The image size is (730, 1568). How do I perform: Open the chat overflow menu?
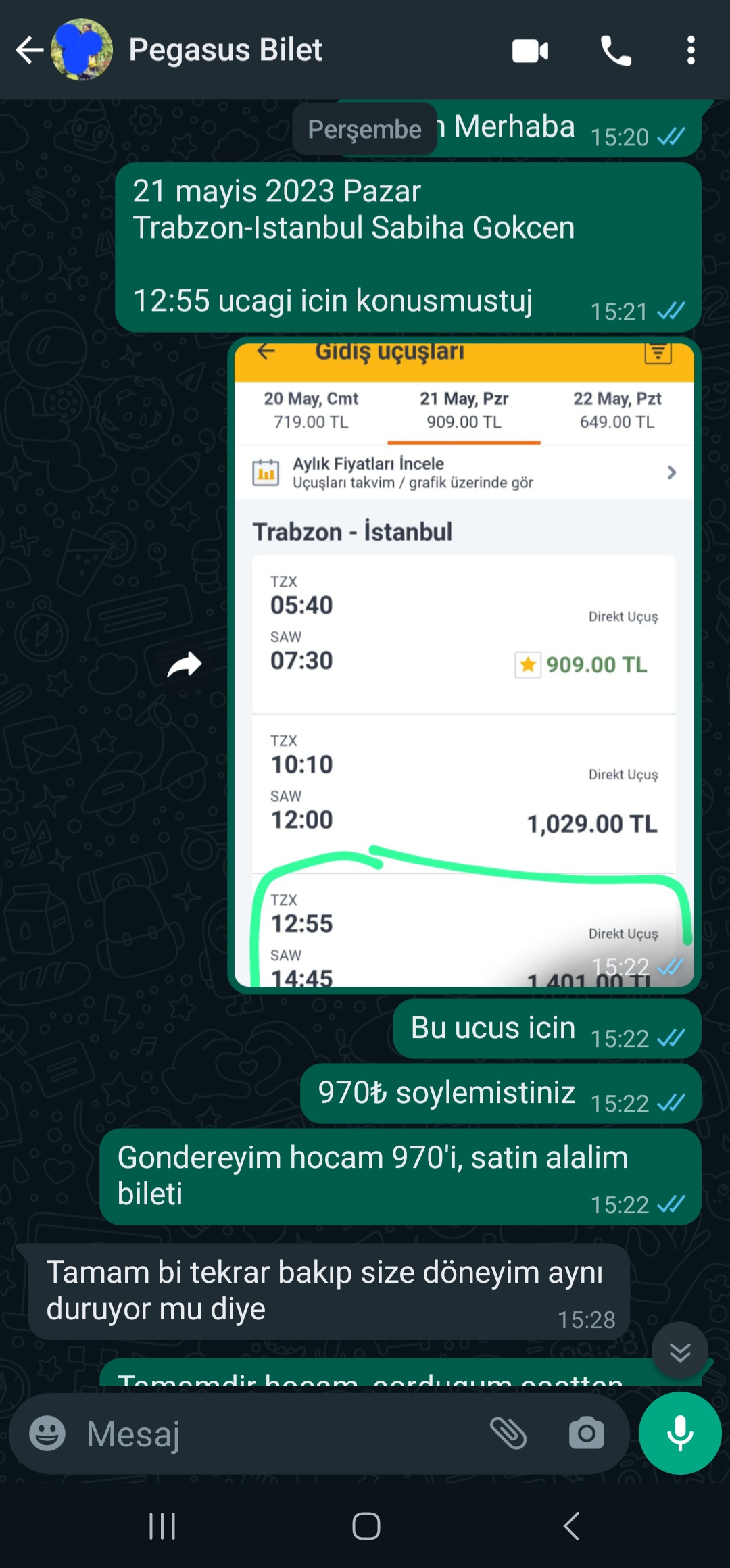tap(690, 51)
